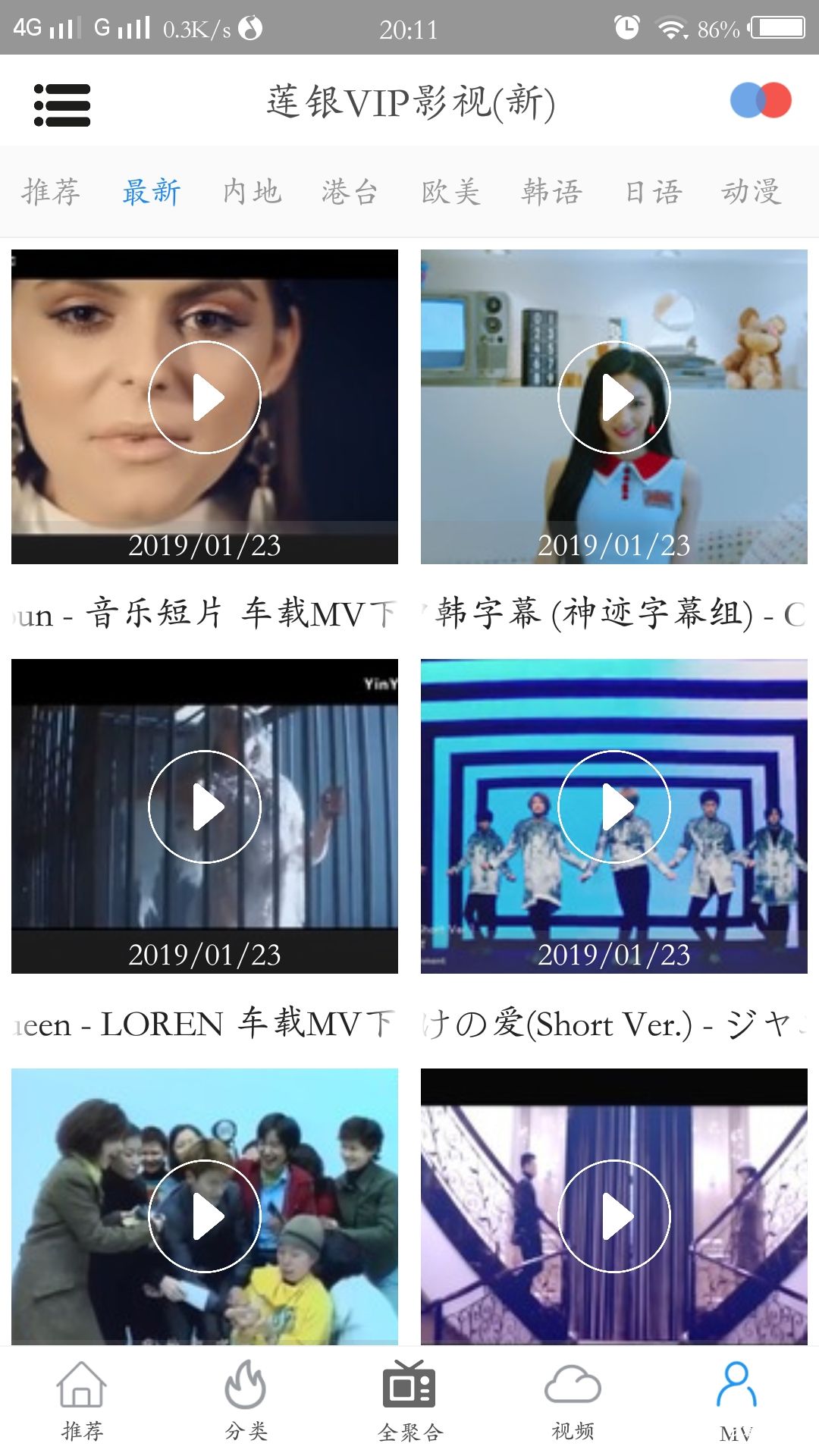Image resolution: width=819 pixels, height=1456 pixels.
Task: Play the 音乐短片 车载MV video
Action: [205, 397]
